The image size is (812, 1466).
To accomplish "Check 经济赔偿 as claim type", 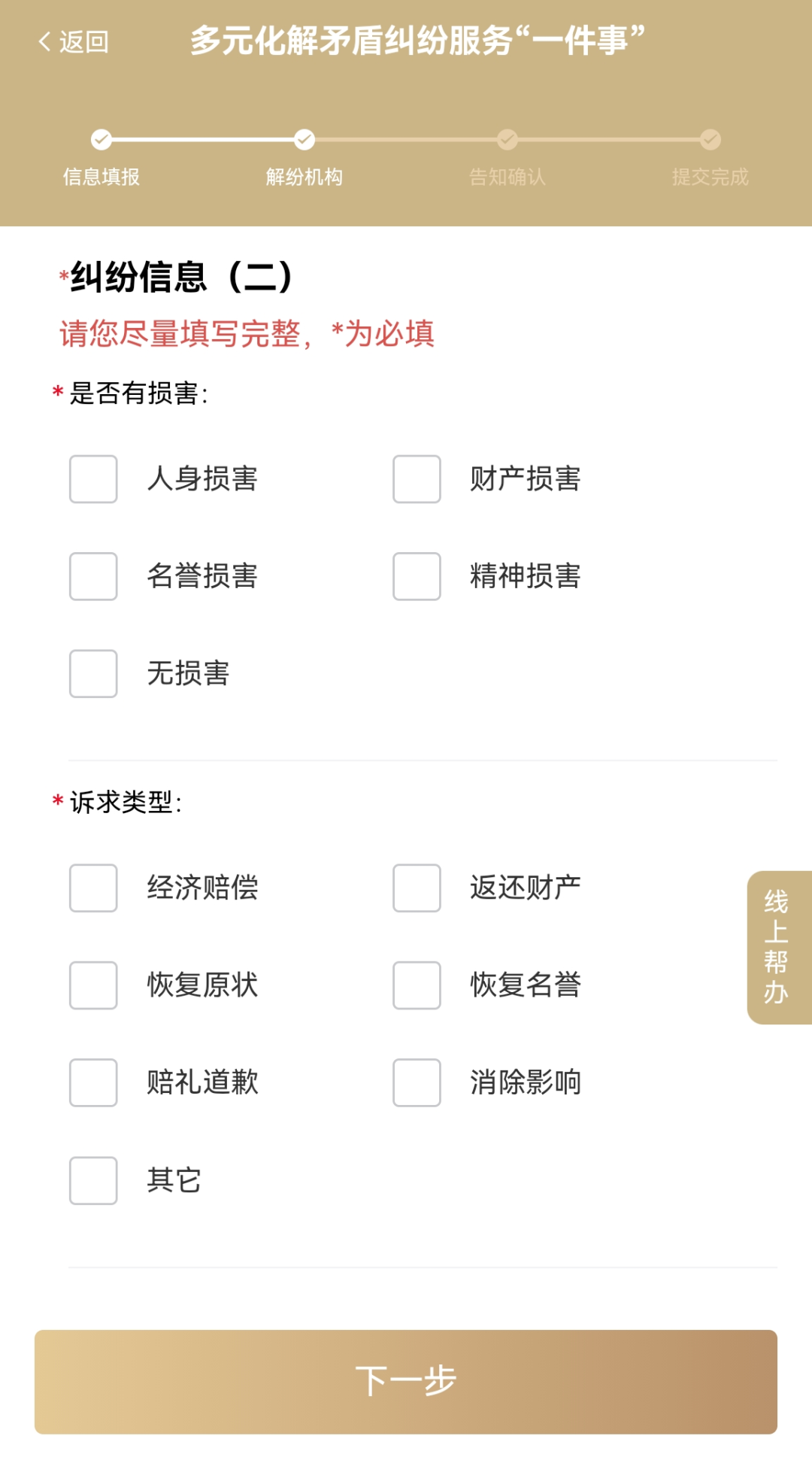I will [93, 888].
